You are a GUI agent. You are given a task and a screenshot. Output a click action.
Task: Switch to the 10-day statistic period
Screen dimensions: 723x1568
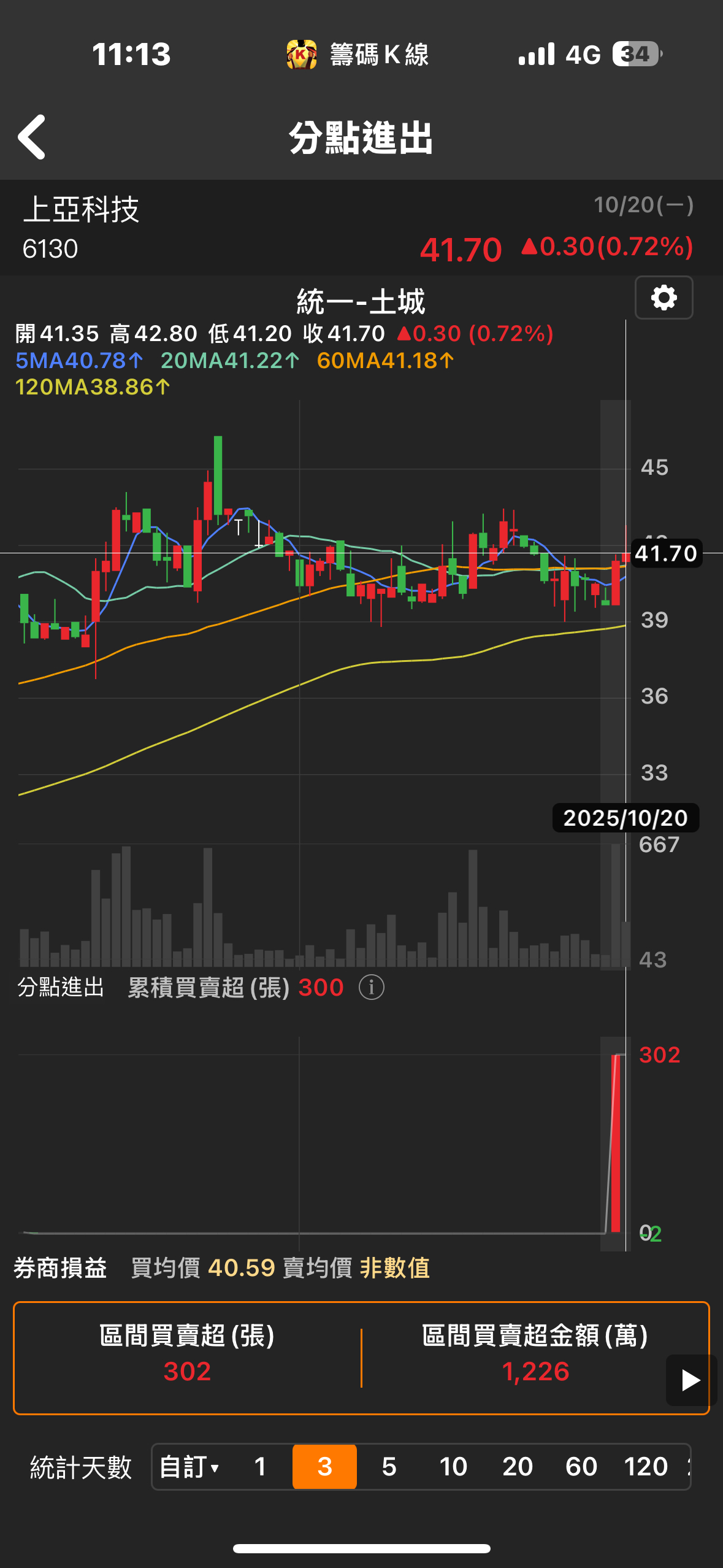pos(453,1467)
